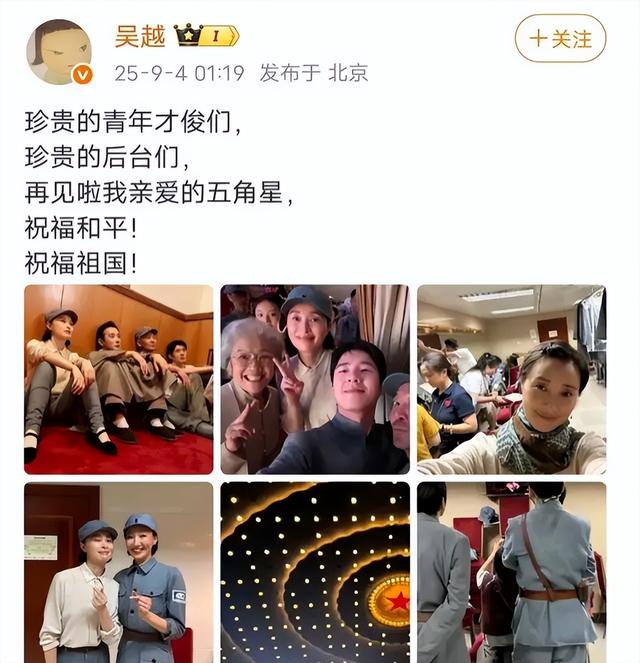The width and height of the screenshot is (640, 663).
Task: Follow this user with the 关注 button
Action: (x=560, y=39)
